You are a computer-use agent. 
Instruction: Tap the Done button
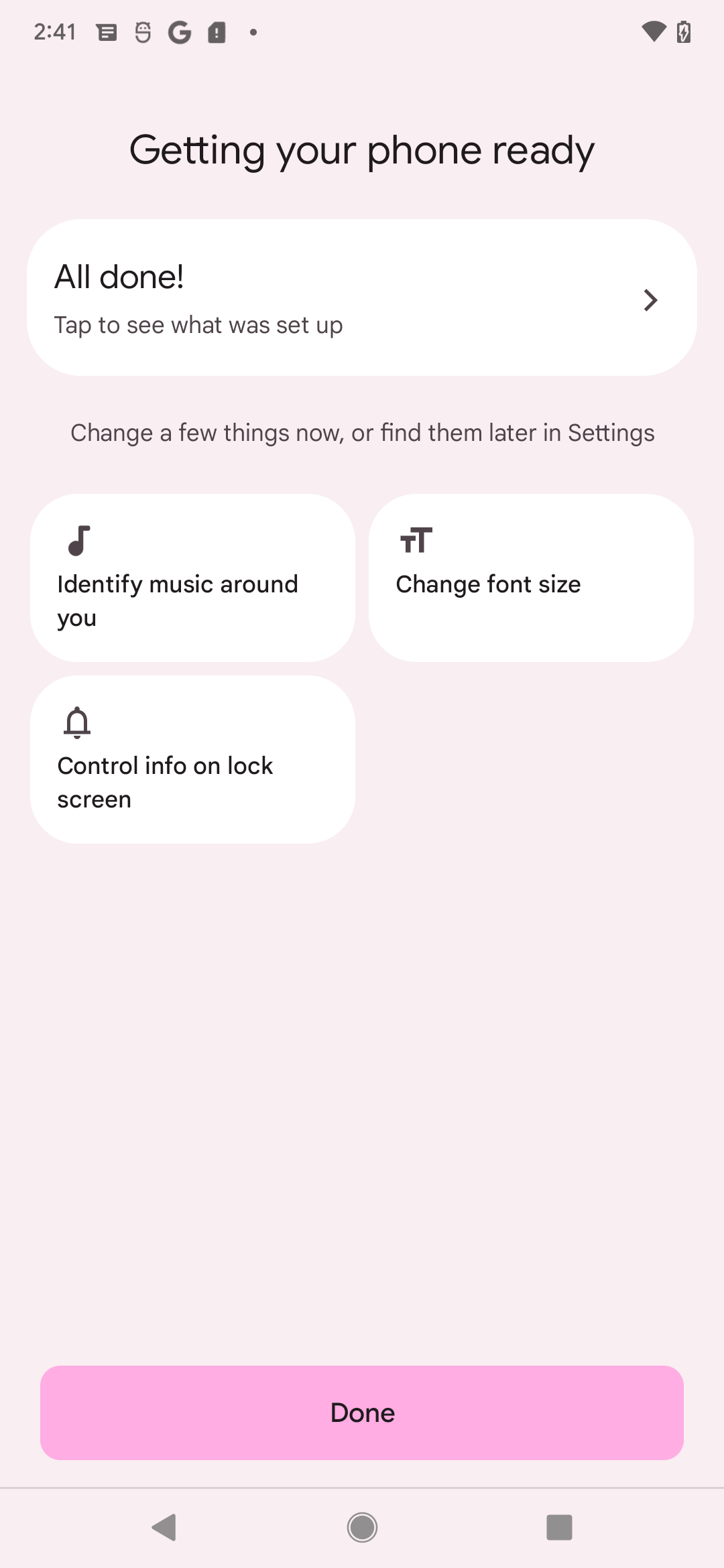[362, 1413]
